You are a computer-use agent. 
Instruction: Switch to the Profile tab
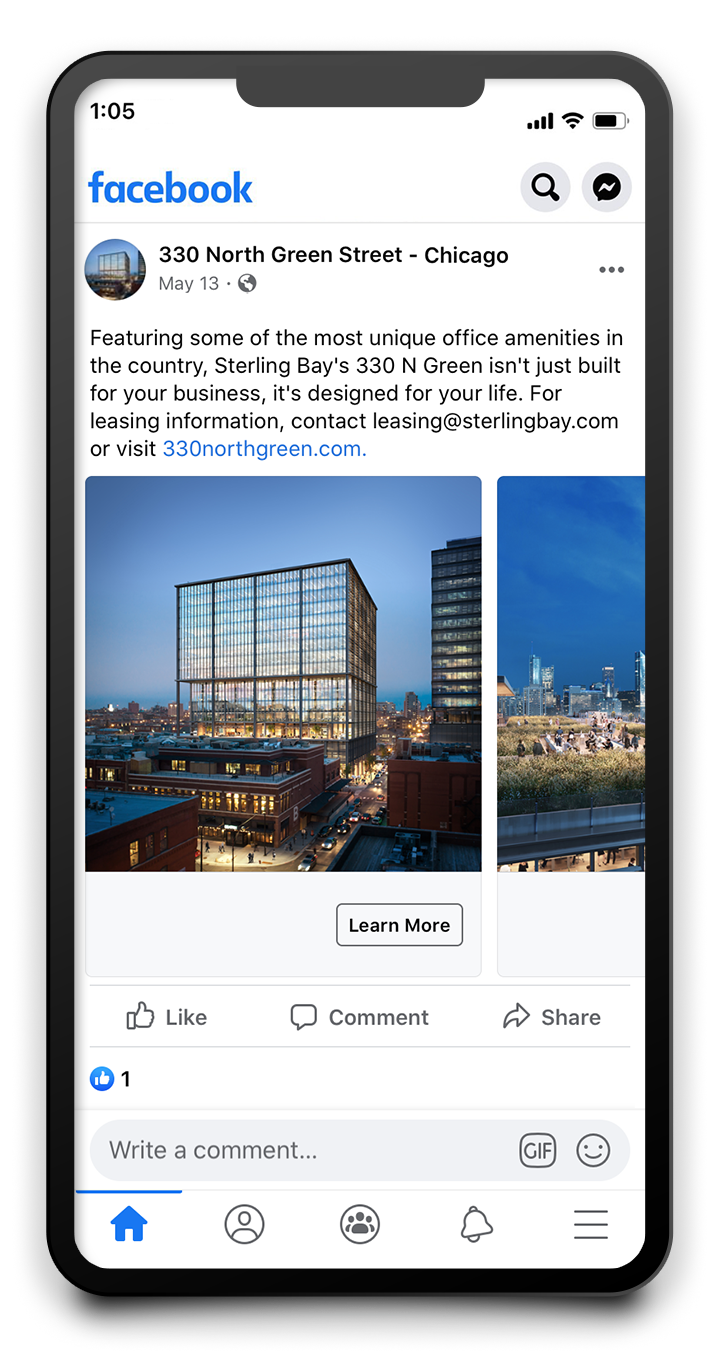[x=244, y=1224]
